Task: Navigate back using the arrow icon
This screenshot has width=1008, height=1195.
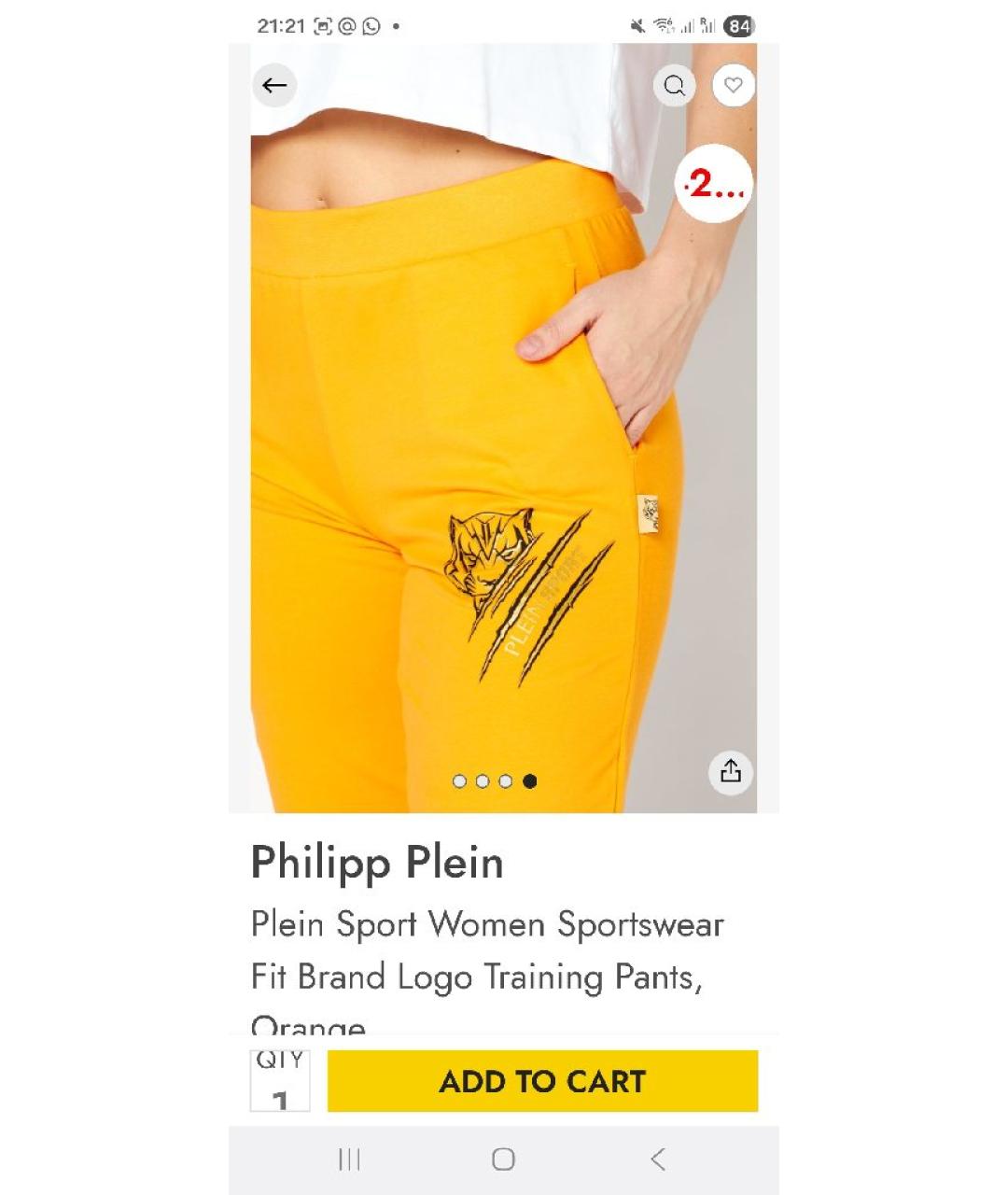Action: pyautogui.click(x=273, y=84)
